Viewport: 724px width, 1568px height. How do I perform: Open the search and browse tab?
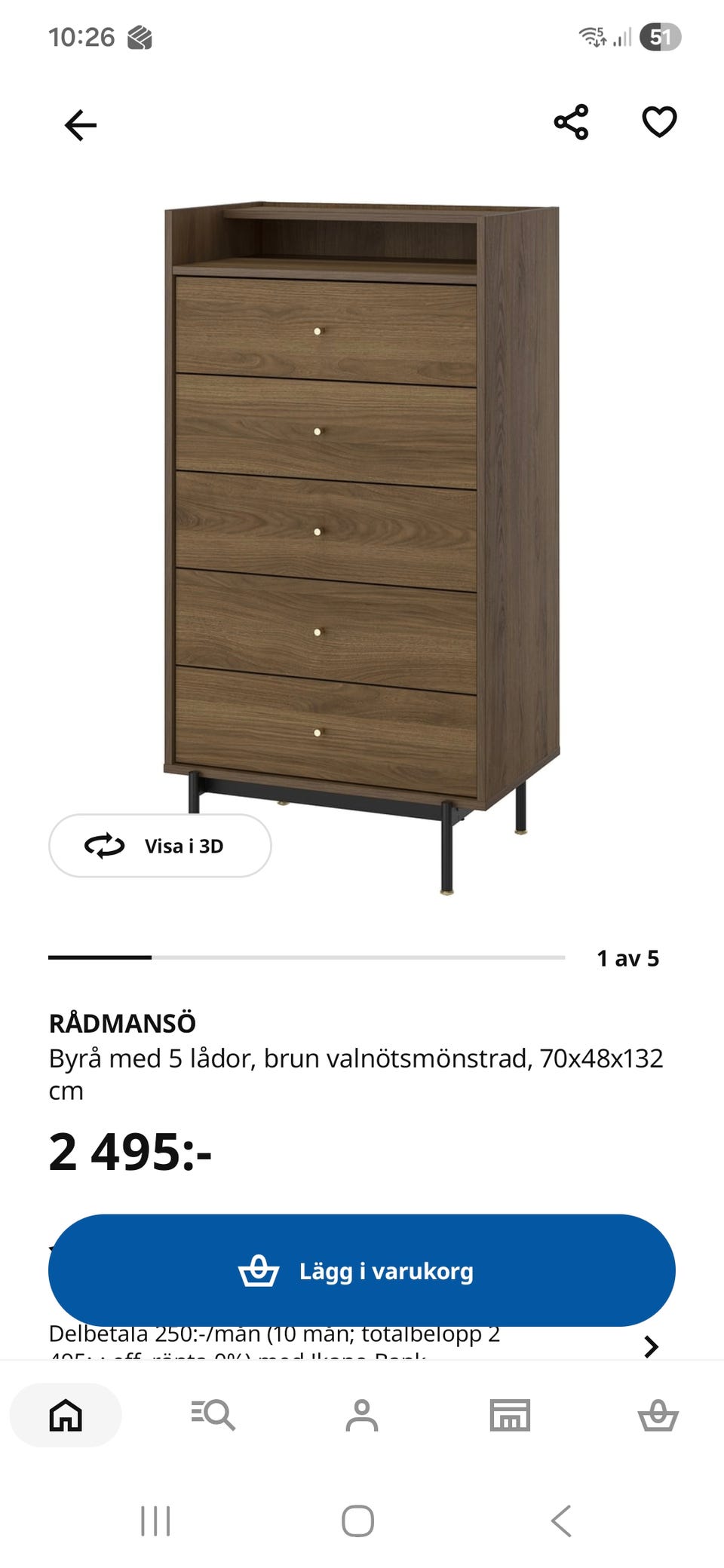tap(213, 1415)
